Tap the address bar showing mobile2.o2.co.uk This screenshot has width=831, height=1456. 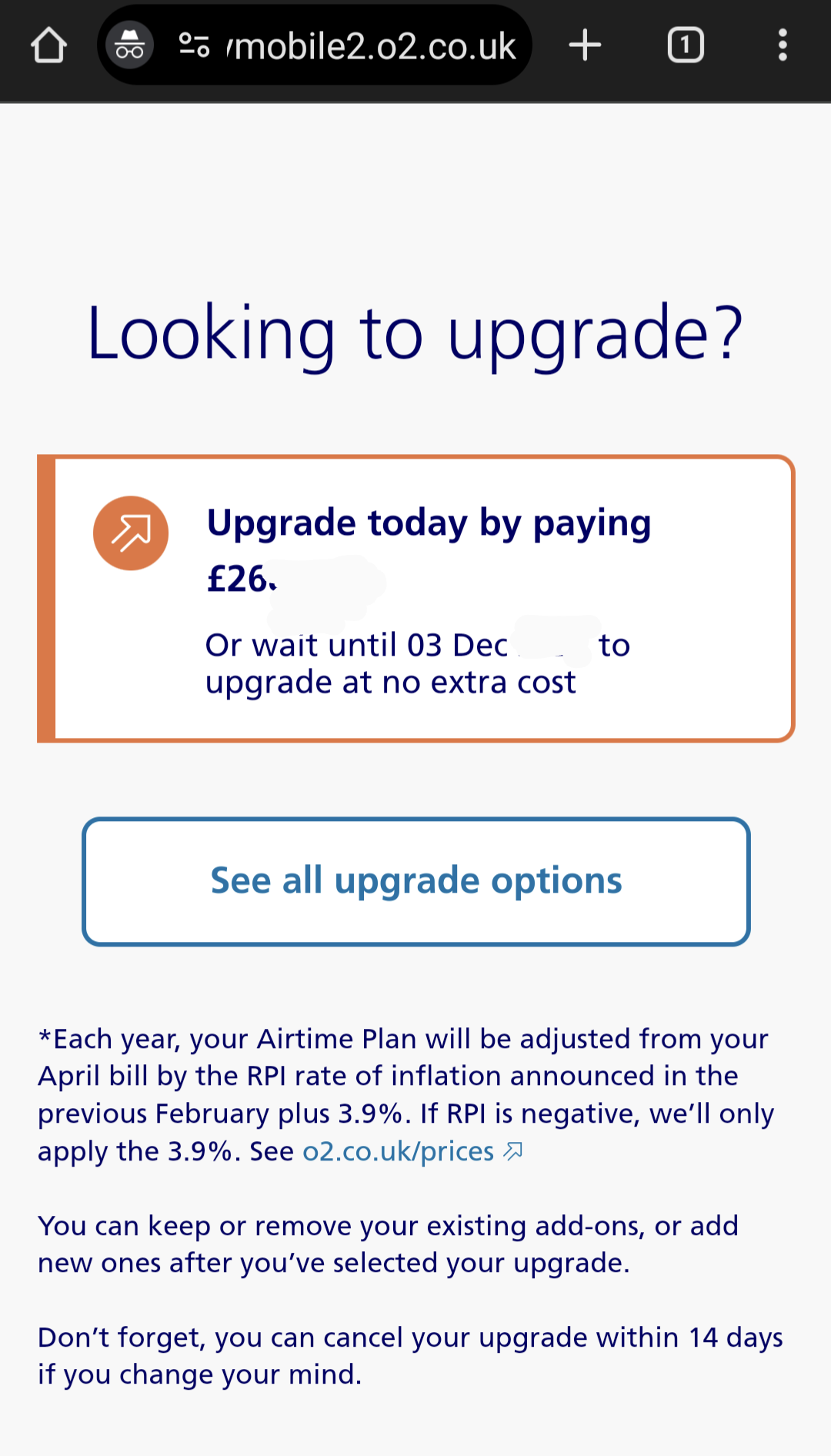point(369,44)
